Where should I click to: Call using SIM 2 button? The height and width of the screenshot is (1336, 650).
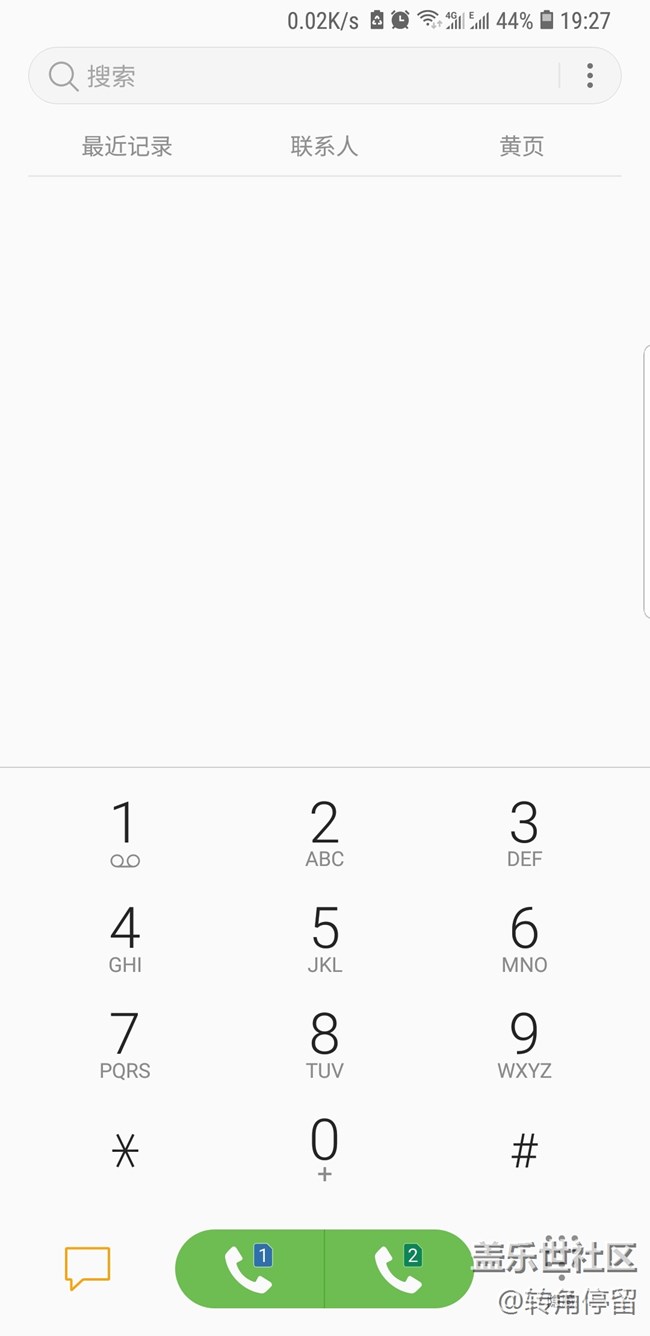[399, 1269]
